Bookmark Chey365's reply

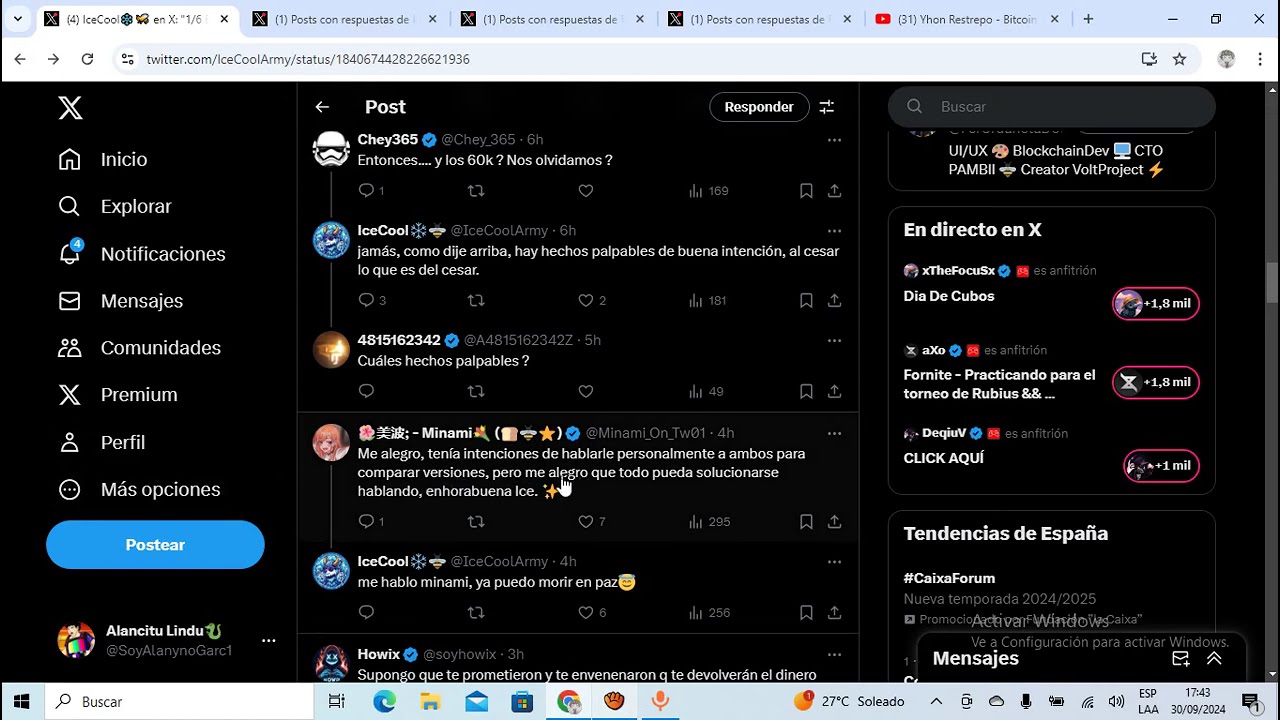coord(806,191)
